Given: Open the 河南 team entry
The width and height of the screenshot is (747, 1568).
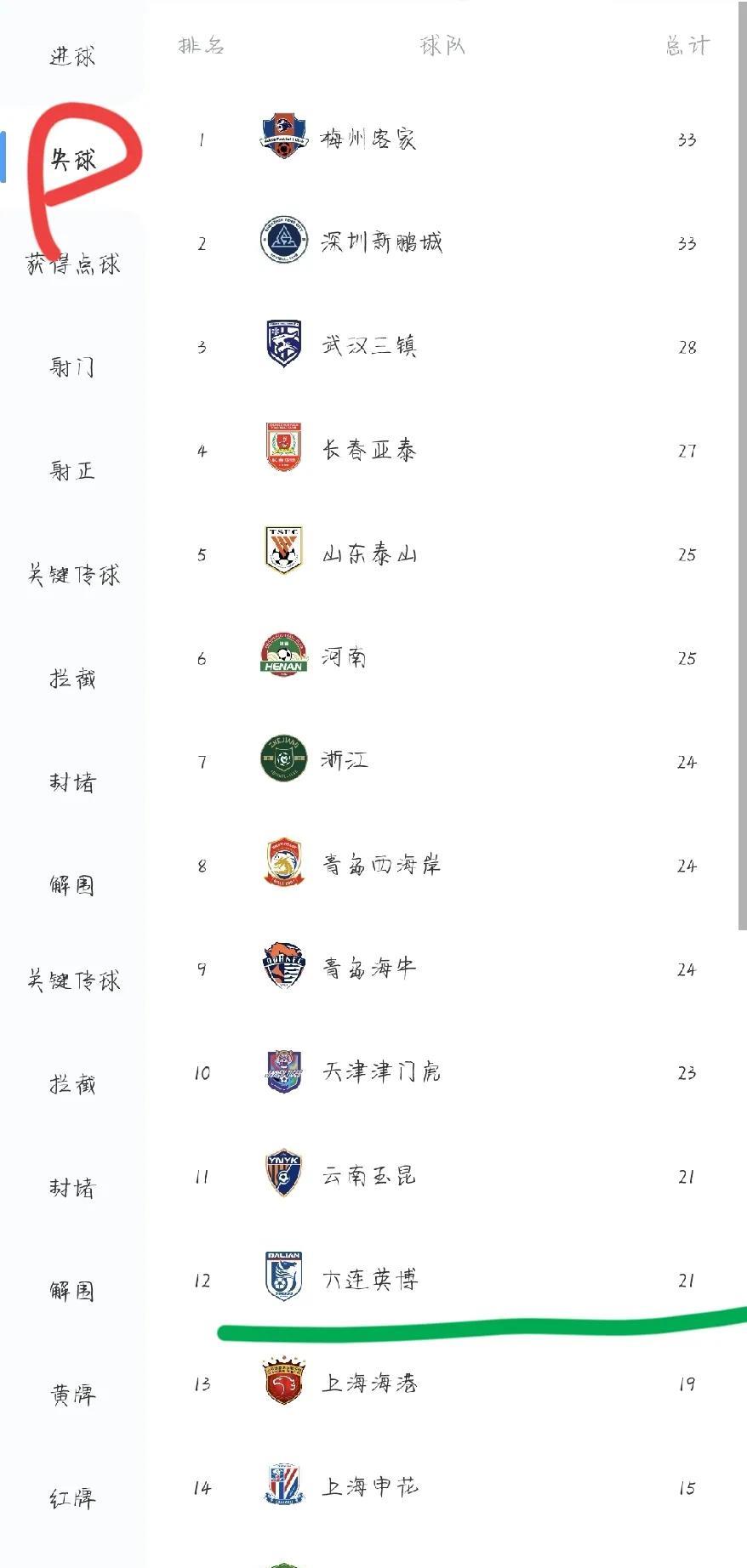Looking at the screenshot, I should coord(441,657).
